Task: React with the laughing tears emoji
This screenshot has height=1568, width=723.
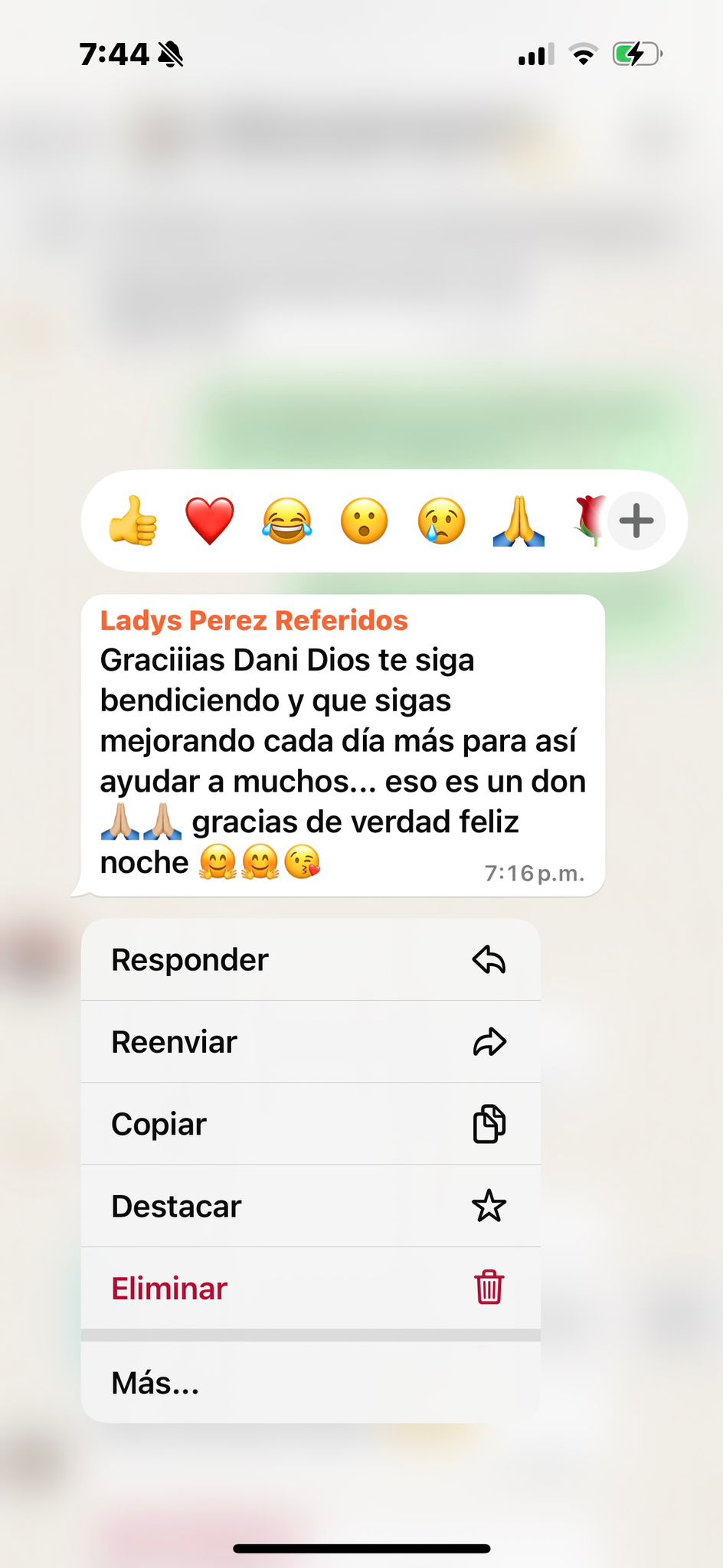Action: pyautogui.click(x=287, y=521)
